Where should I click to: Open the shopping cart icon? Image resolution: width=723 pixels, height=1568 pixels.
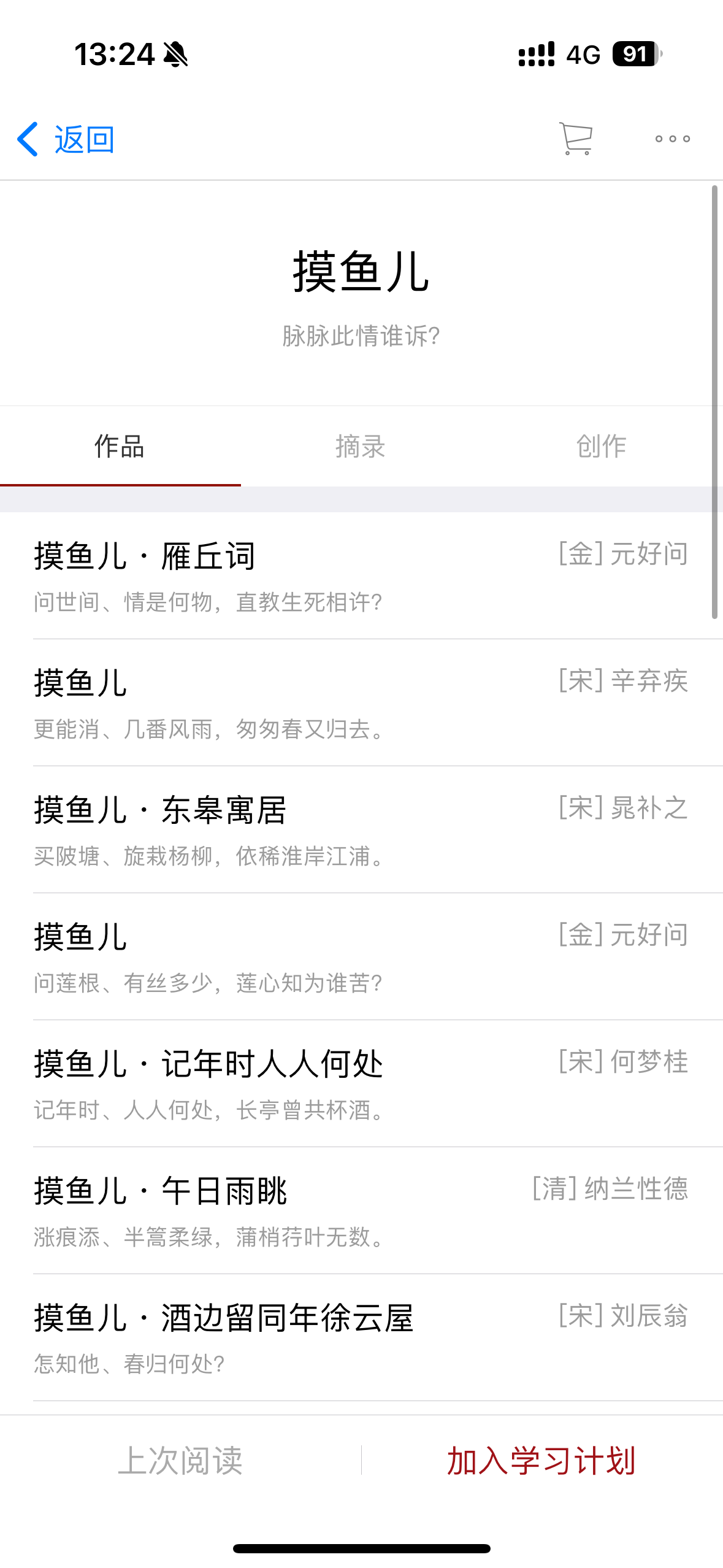pyautogui.click(x=576, y=139)
